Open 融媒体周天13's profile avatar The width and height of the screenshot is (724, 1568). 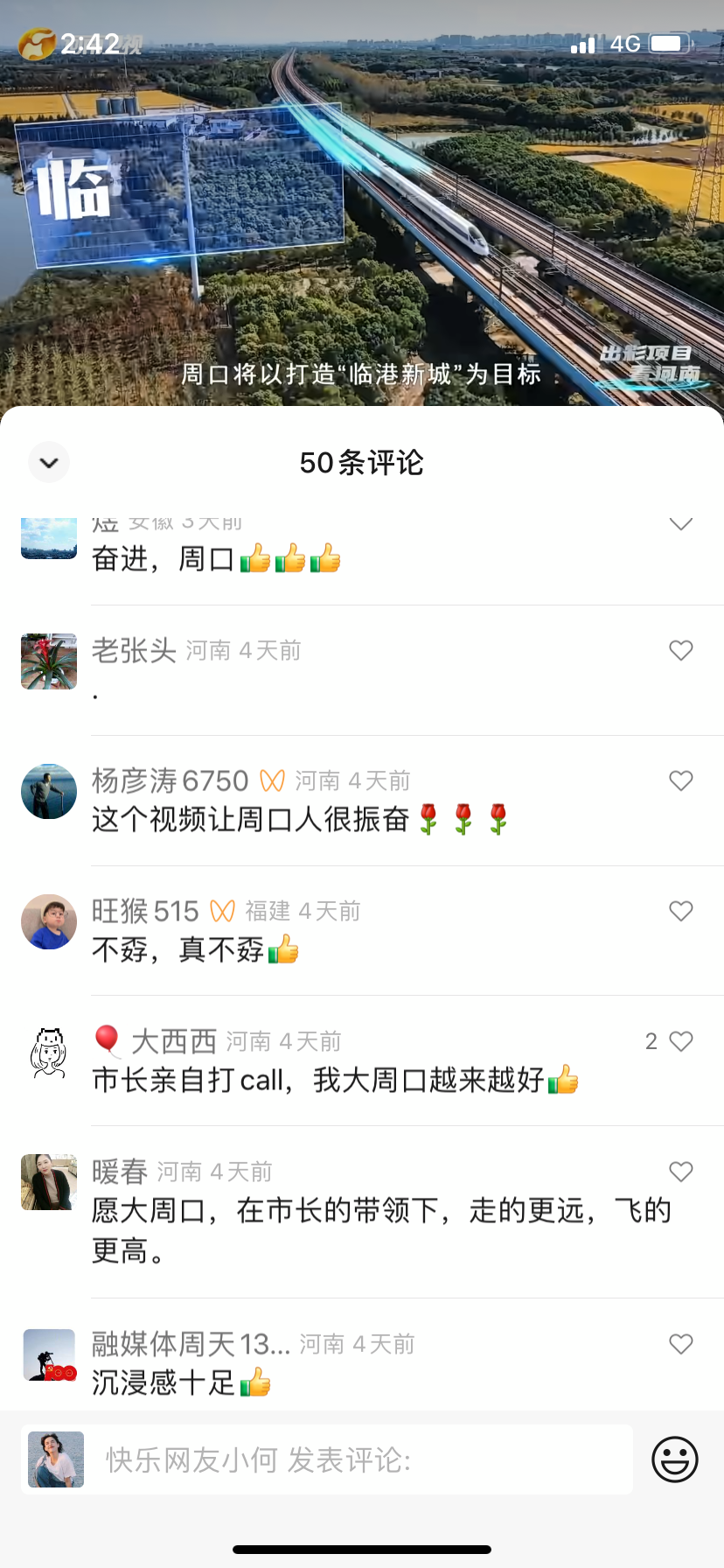tap(49, 1355)
